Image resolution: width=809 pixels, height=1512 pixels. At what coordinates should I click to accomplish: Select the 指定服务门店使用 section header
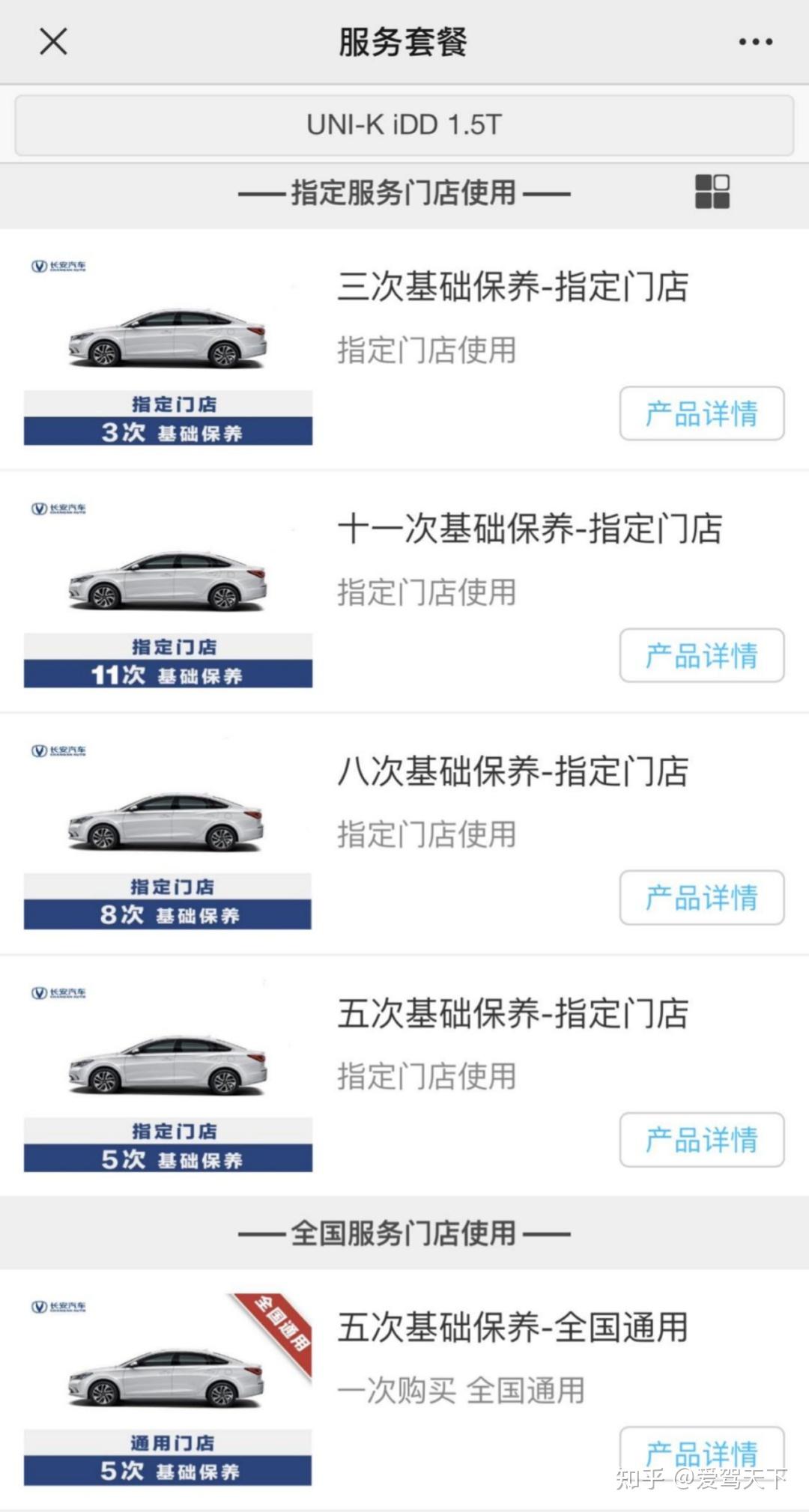tap(404, 192)
